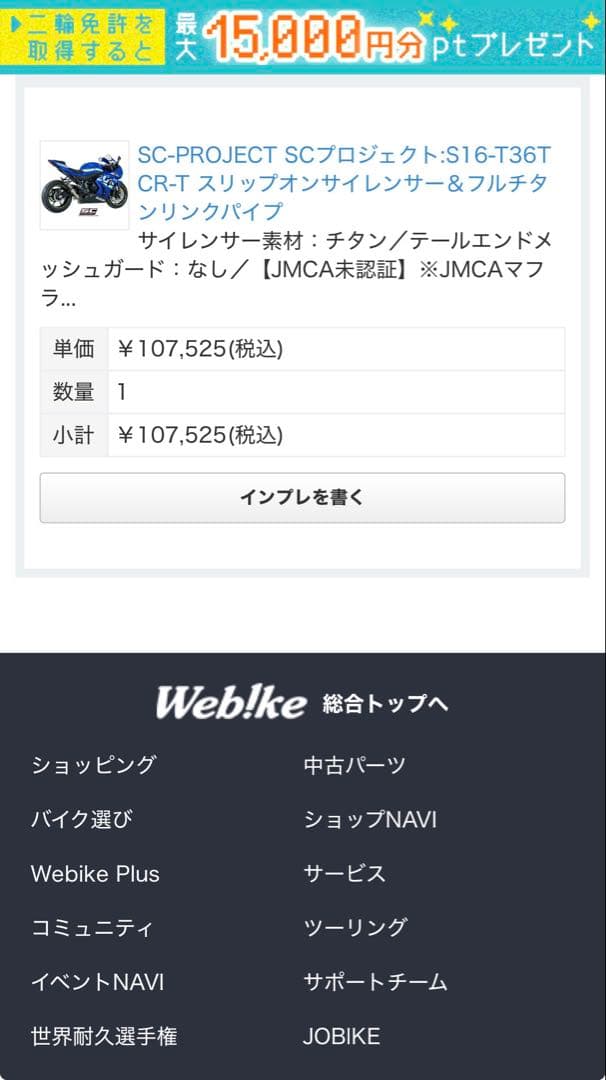Open ショップNAVI from the footer
Viewport: 606px width, 1080px height.
click(370, 820)
